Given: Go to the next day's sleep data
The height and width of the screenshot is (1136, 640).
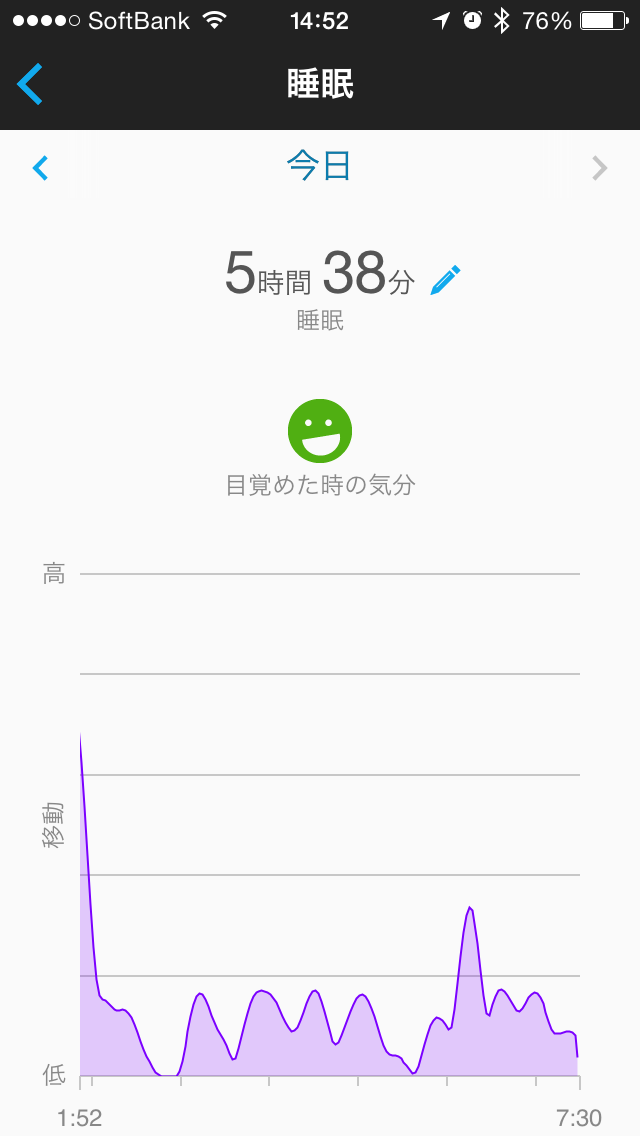Looking at the screenshot, I should coord(599,167).
